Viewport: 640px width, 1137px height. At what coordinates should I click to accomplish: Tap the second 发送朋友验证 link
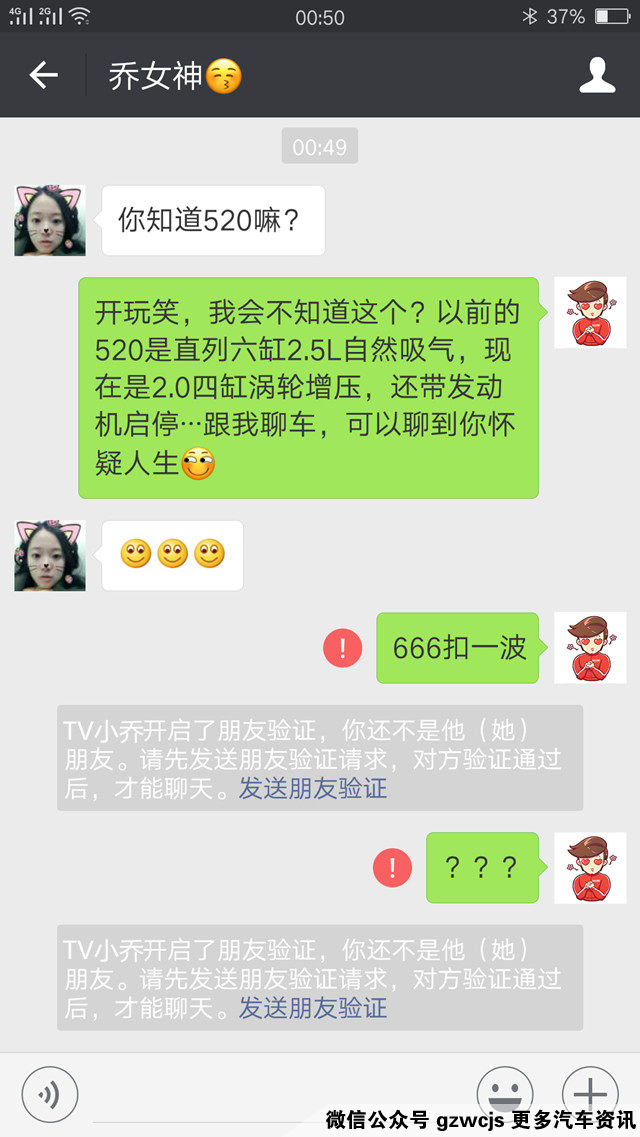click(x=312, y=1008)
